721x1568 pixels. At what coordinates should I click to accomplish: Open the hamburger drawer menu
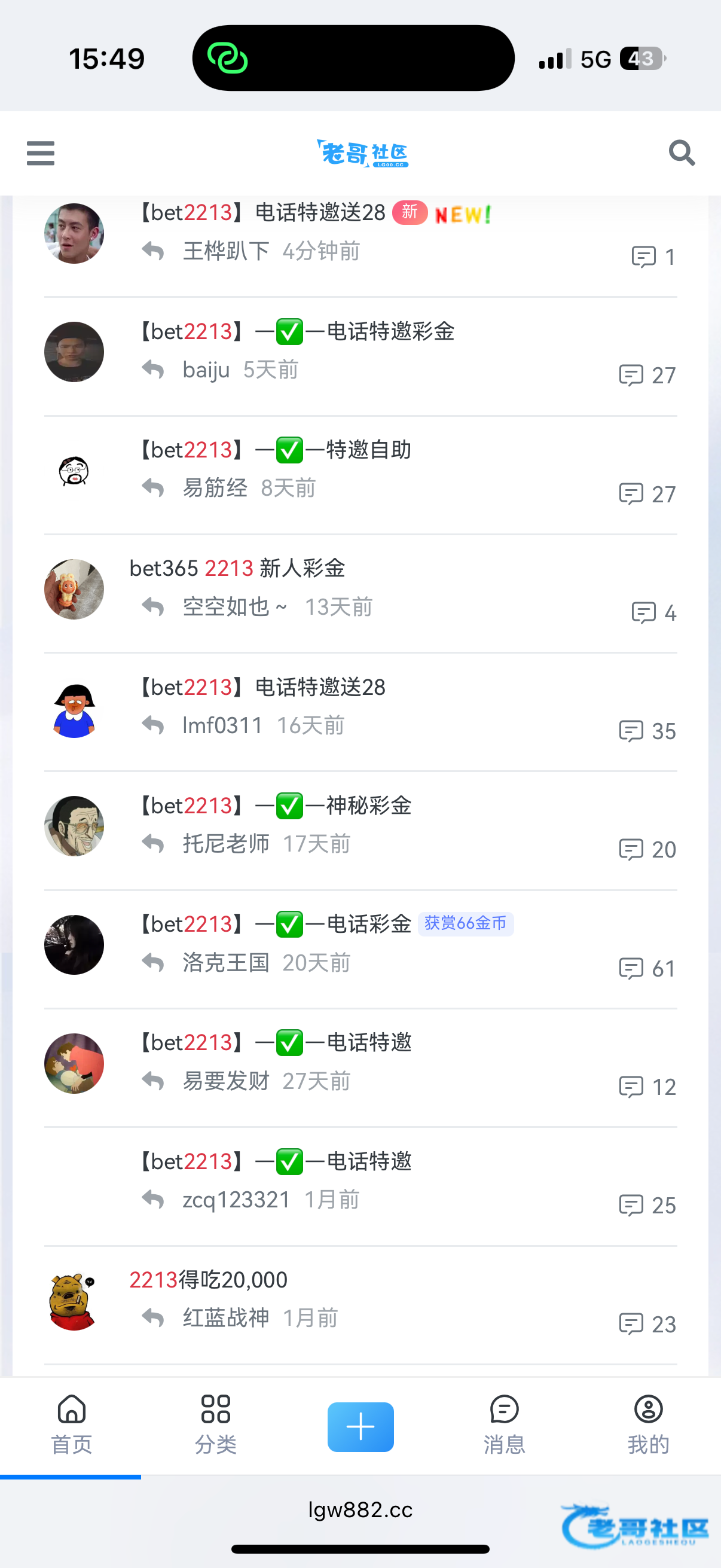point(41,152)
